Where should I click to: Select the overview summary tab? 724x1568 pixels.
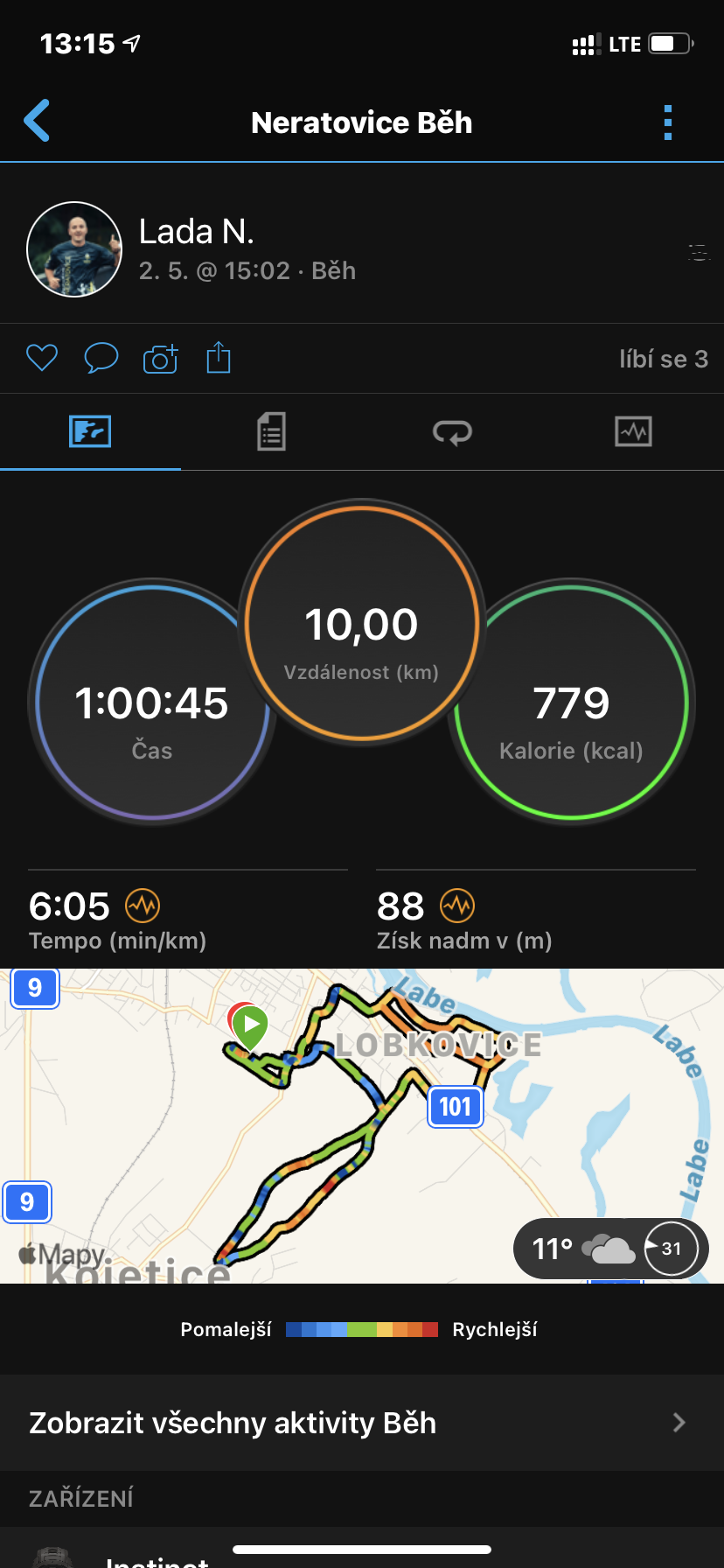tap(90, 431)
